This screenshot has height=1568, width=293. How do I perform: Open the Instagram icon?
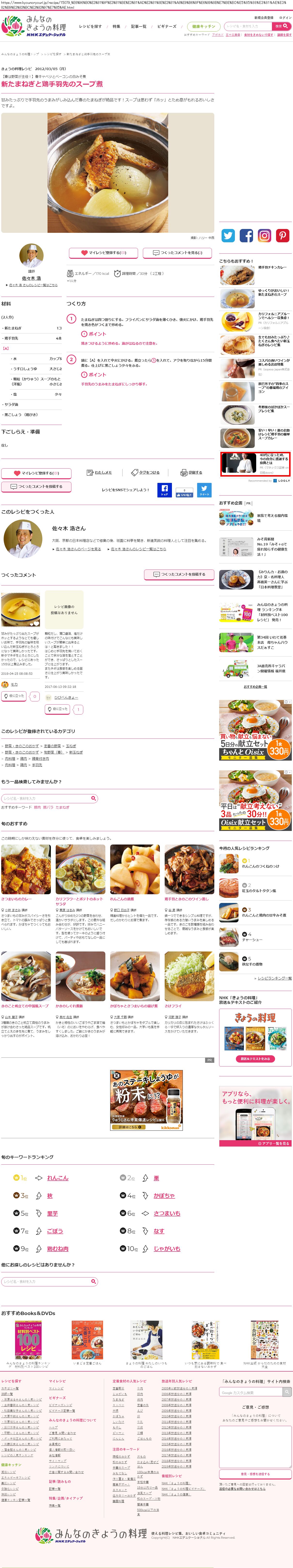264,236
